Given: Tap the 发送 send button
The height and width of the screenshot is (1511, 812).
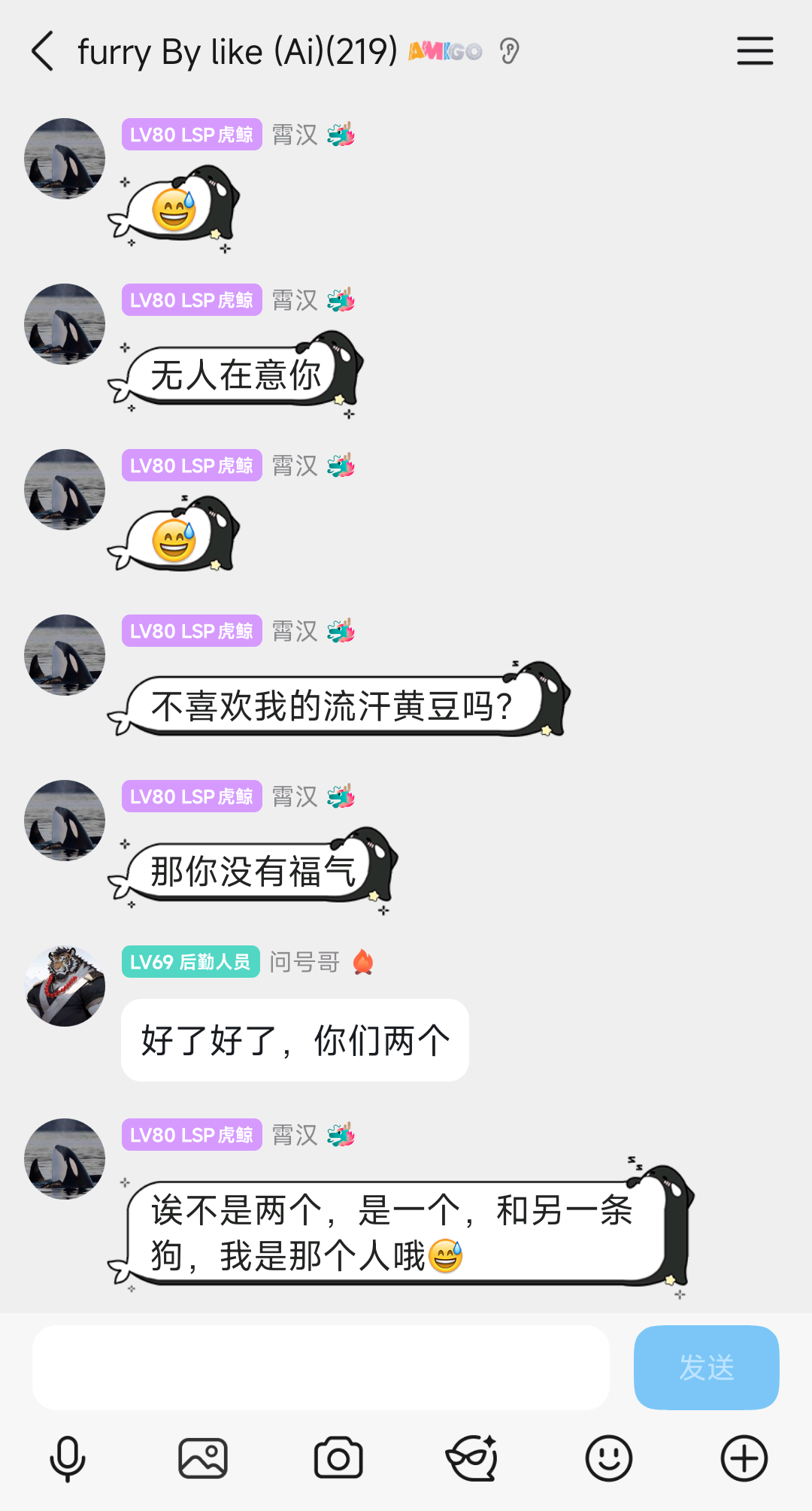Looking at the screenshot, I should click(x=706, y=1367).
